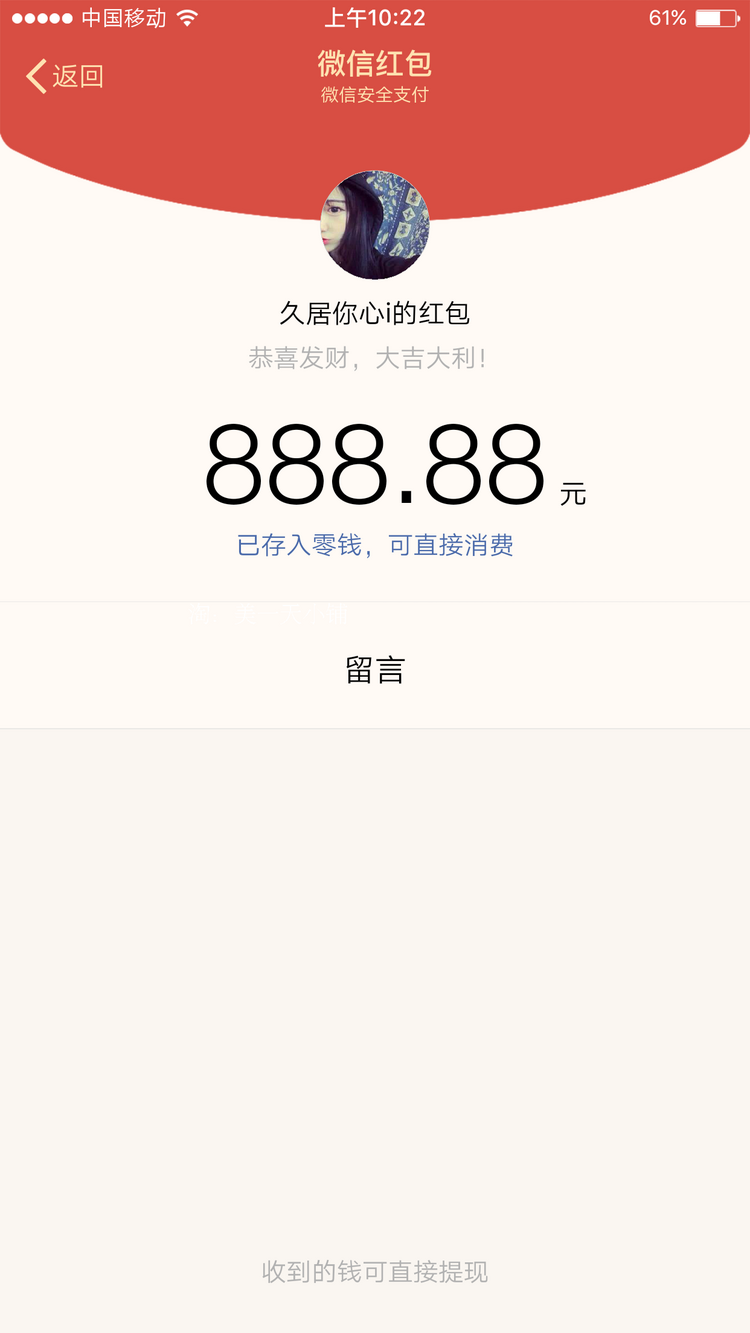The height and width of the screenshot is (1333, 750).
Task: Tap 收到的钱可直接提现 footer text
Action: (375, 1272)
